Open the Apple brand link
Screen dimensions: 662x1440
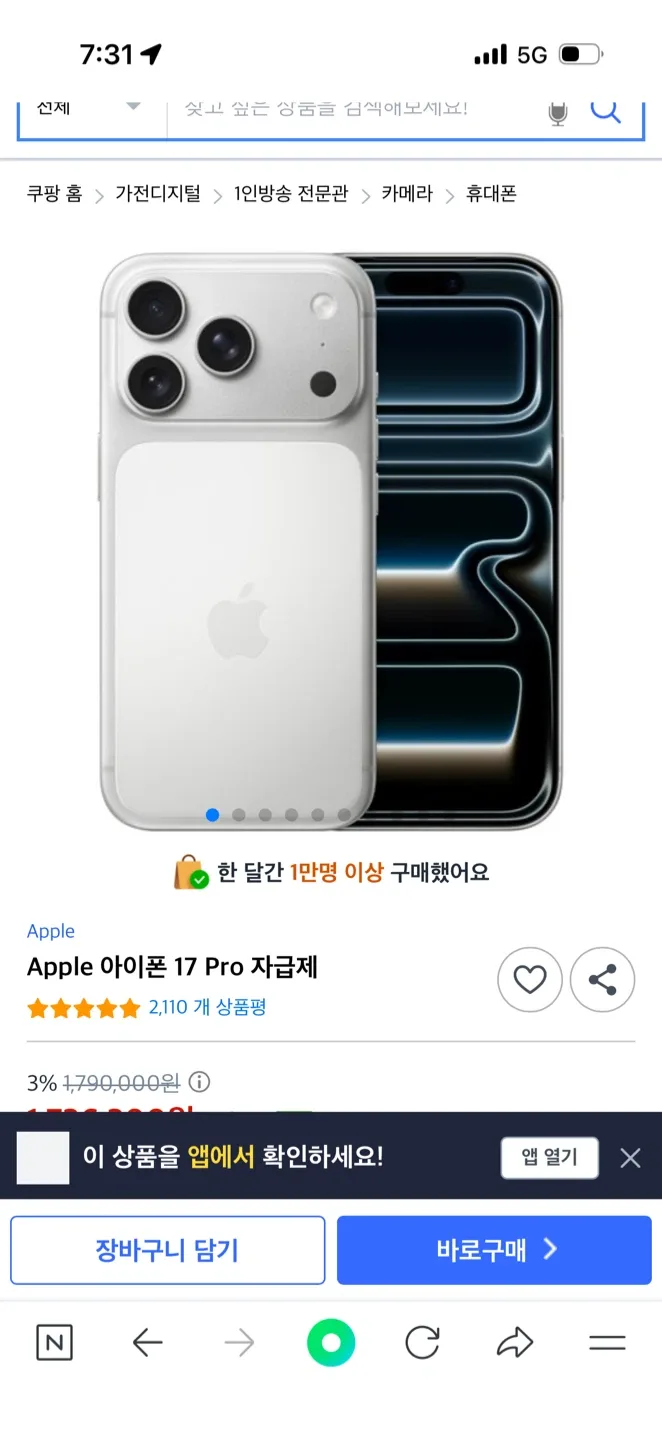(51, 931)
